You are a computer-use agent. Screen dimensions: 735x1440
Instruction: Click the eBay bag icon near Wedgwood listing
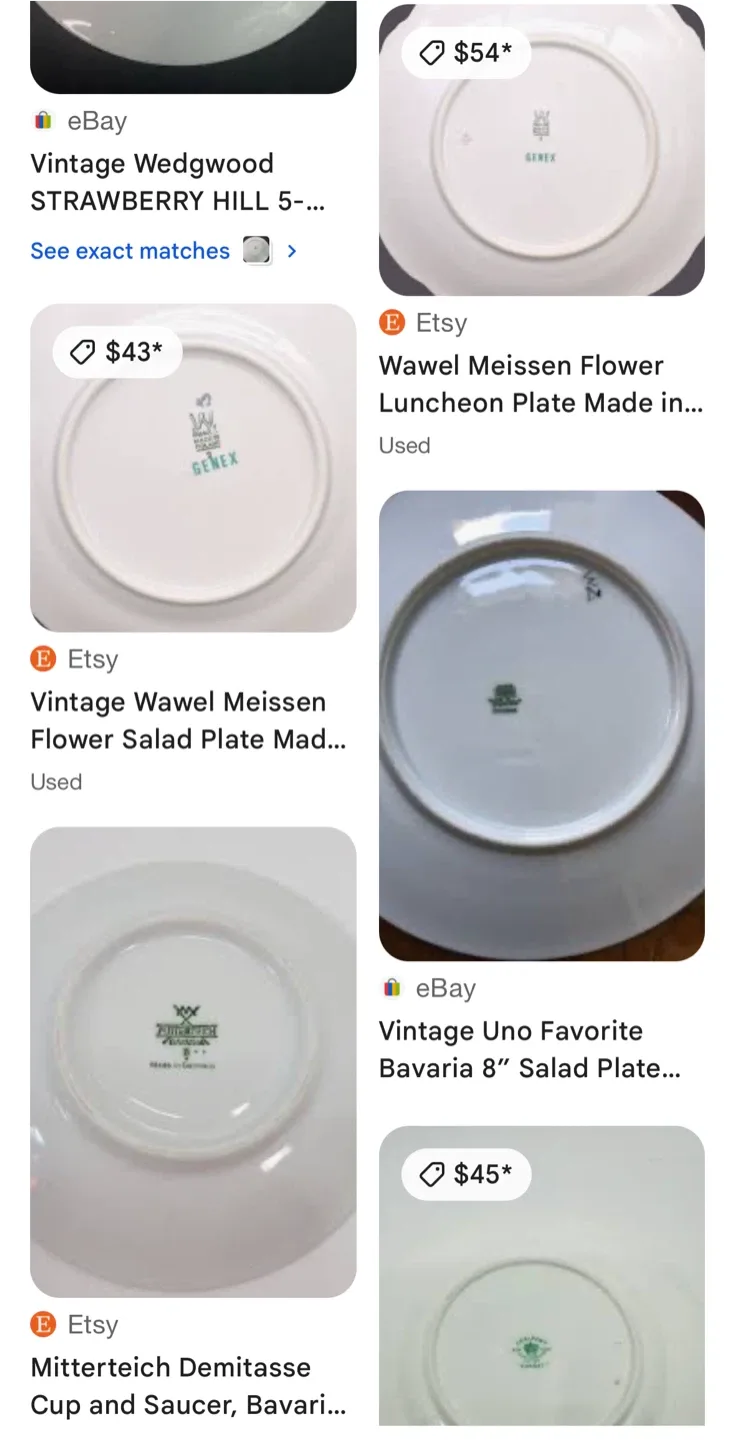click(x=41, y=120)
